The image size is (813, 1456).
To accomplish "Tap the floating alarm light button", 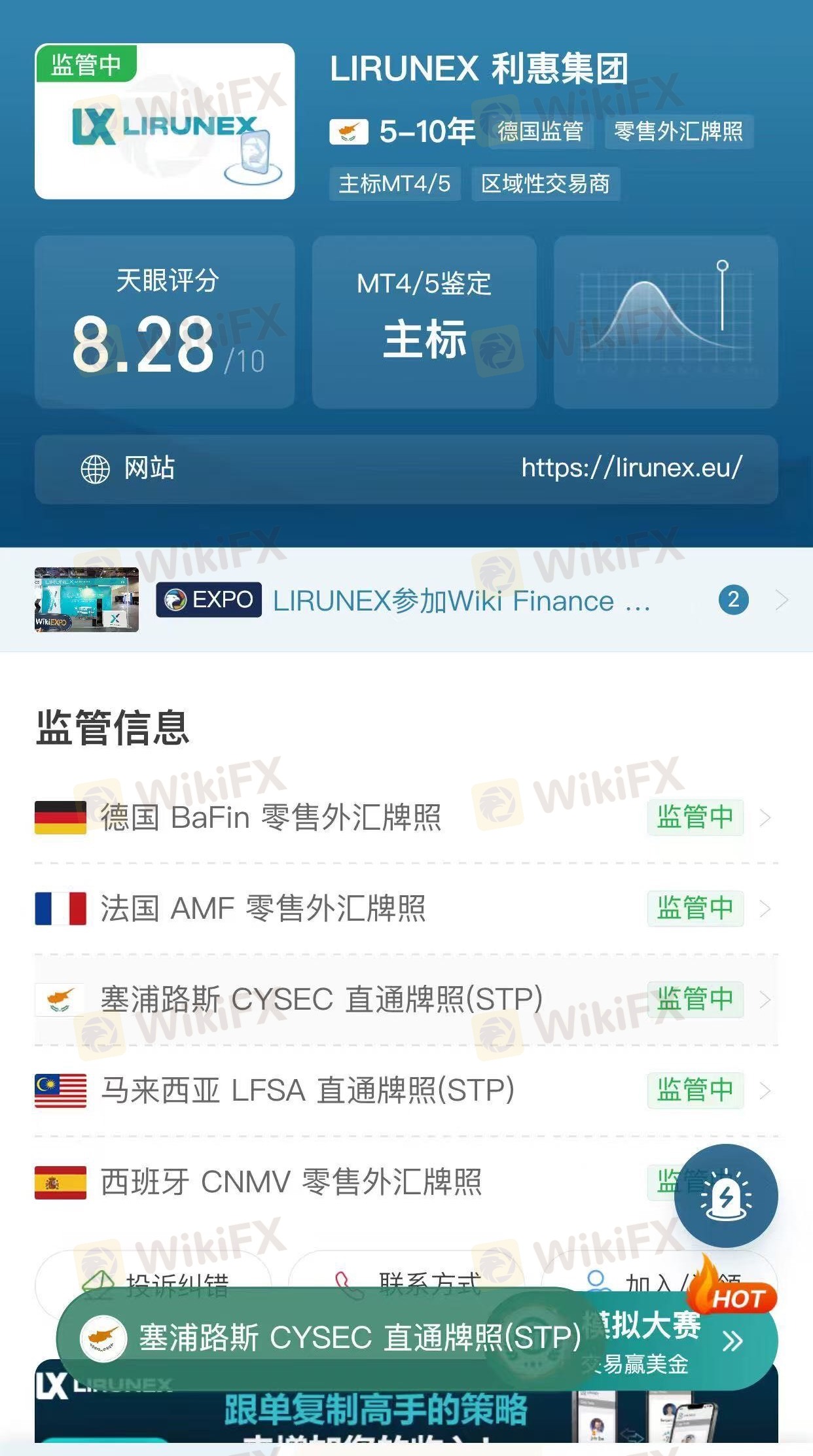I will [726, 1196].
